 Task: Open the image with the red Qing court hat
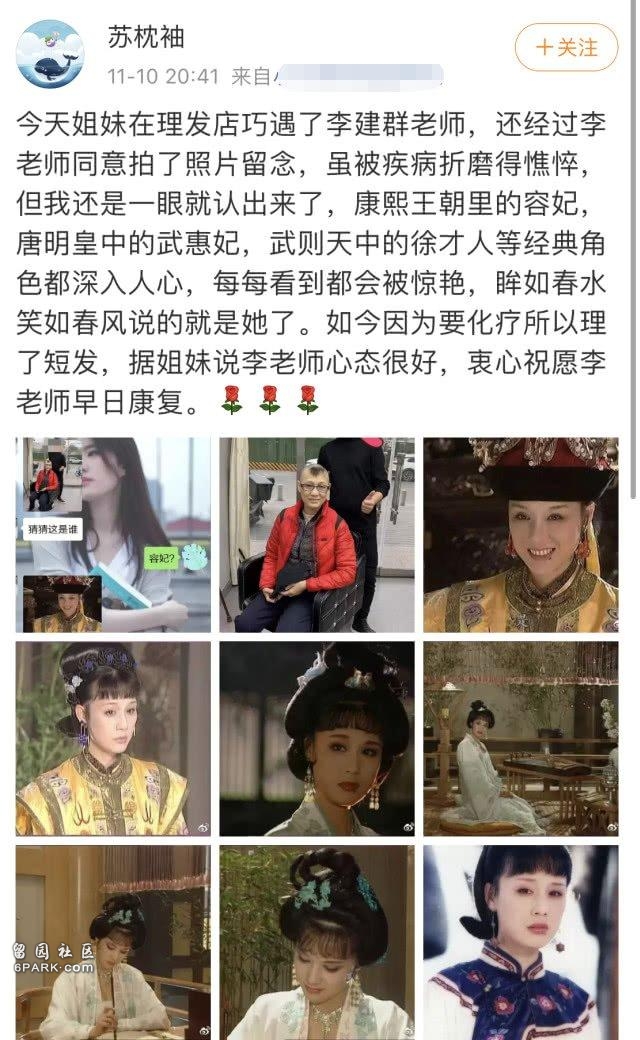(x=520, y=534)
